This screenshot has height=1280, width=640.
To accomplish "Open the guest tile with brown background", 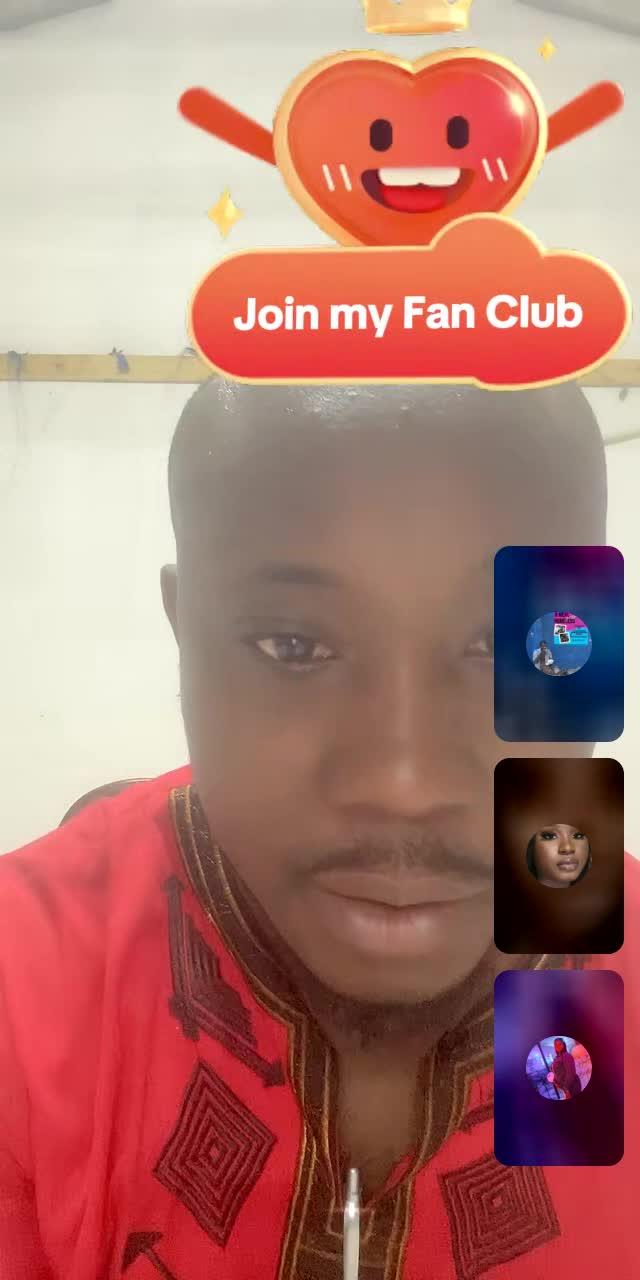I will coord(558,855).
